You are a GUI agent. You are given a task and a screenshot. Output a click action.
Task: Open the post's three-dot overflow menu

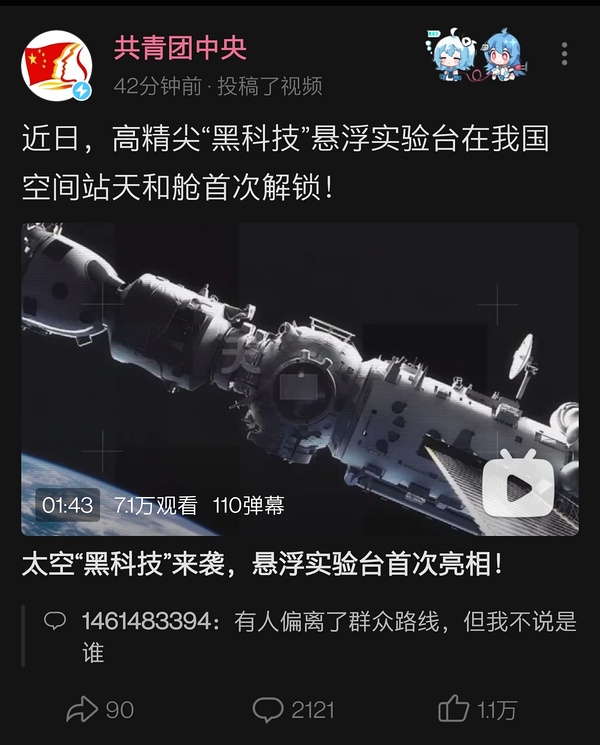point(565,55)
